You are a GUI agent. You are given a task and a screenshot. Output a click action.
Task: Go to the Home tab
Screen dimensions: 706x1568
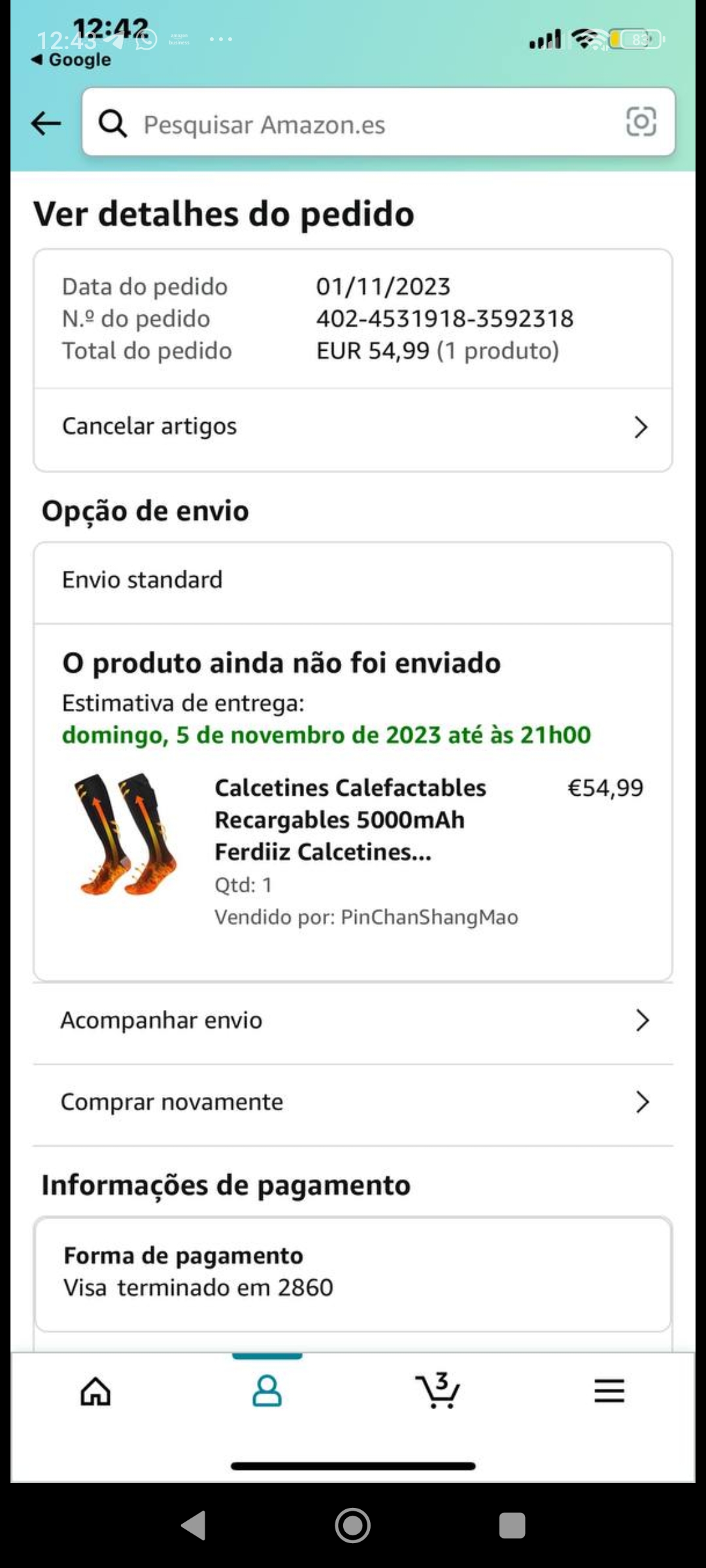point(95,1391)
